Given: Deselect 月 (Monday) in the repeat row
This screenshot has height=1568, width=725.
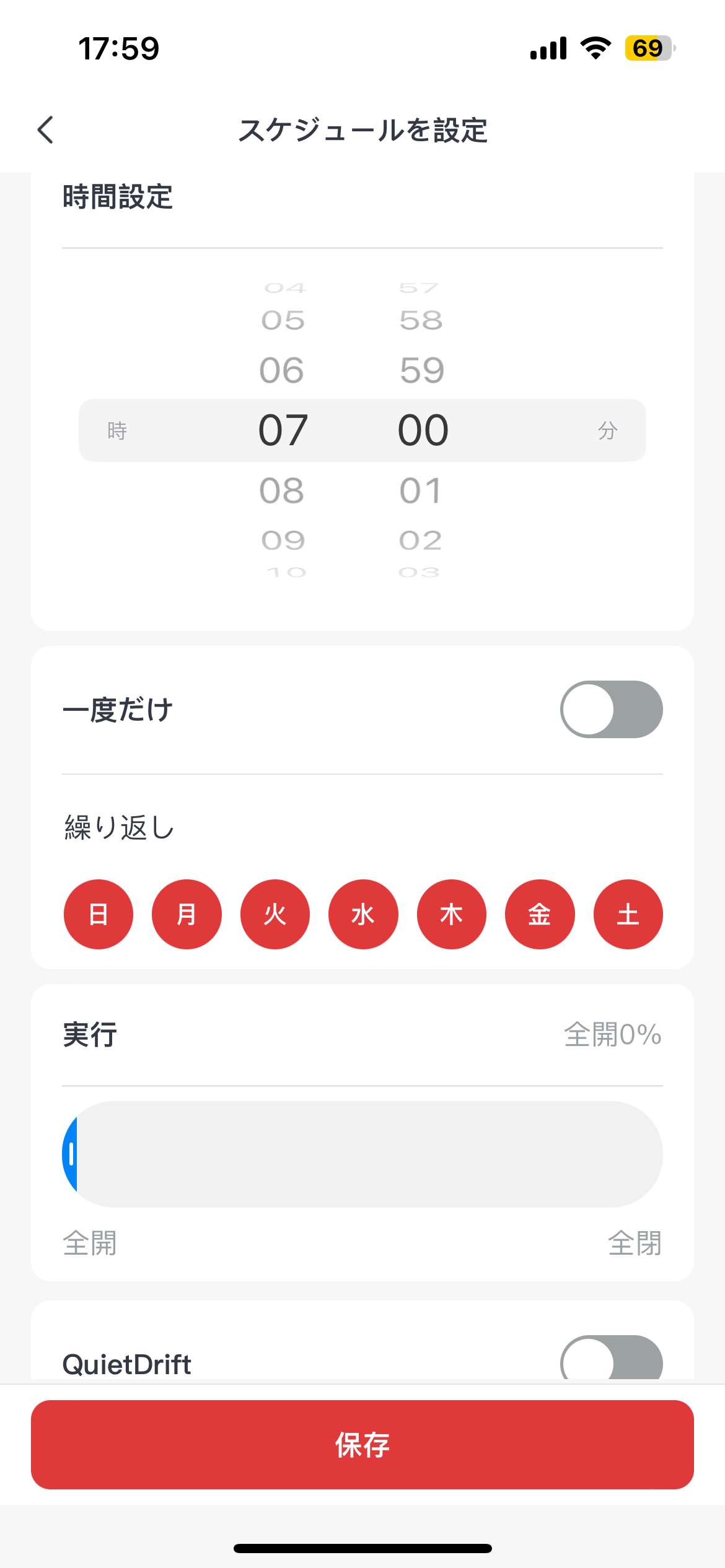Looking at the screenshot, I should 187,914.
